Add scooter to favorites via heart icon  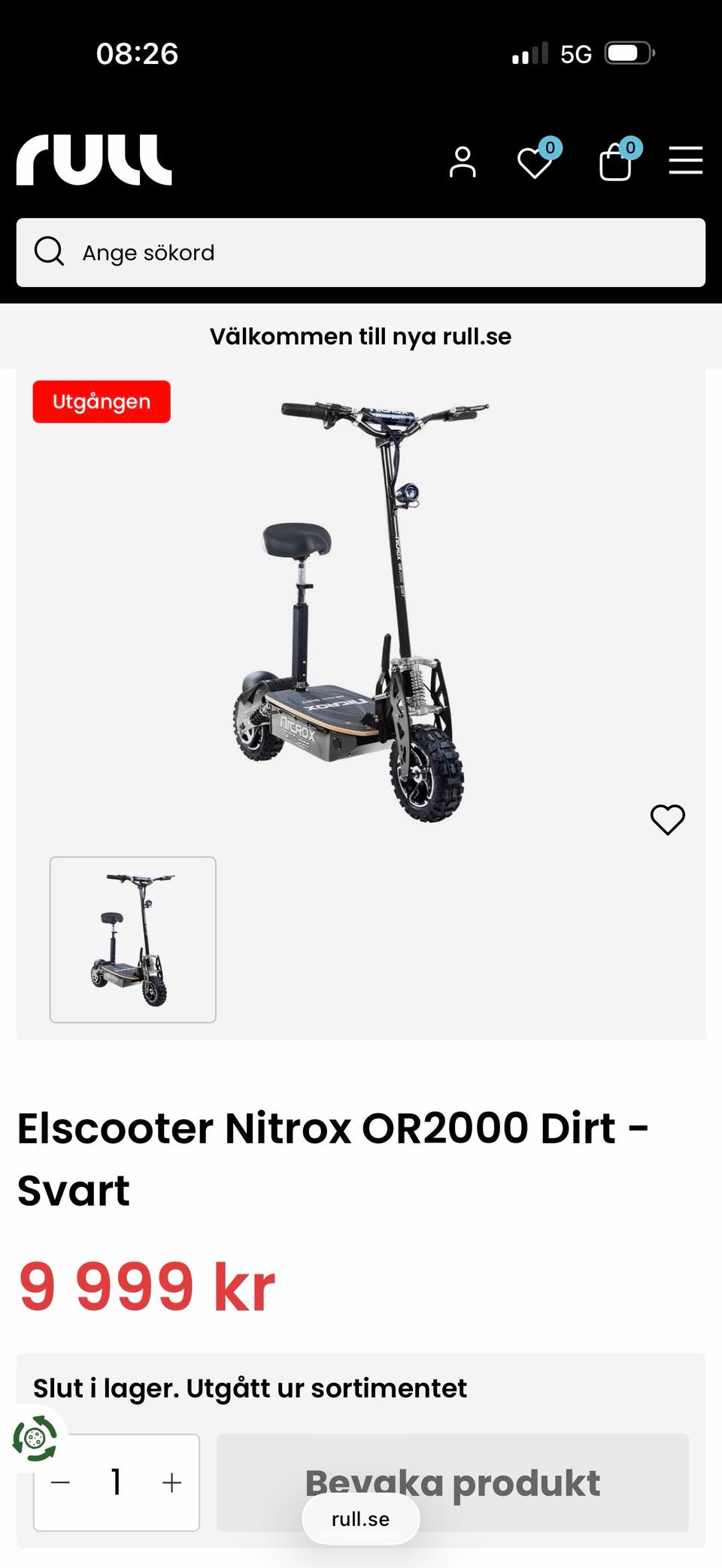click(668, 819)
